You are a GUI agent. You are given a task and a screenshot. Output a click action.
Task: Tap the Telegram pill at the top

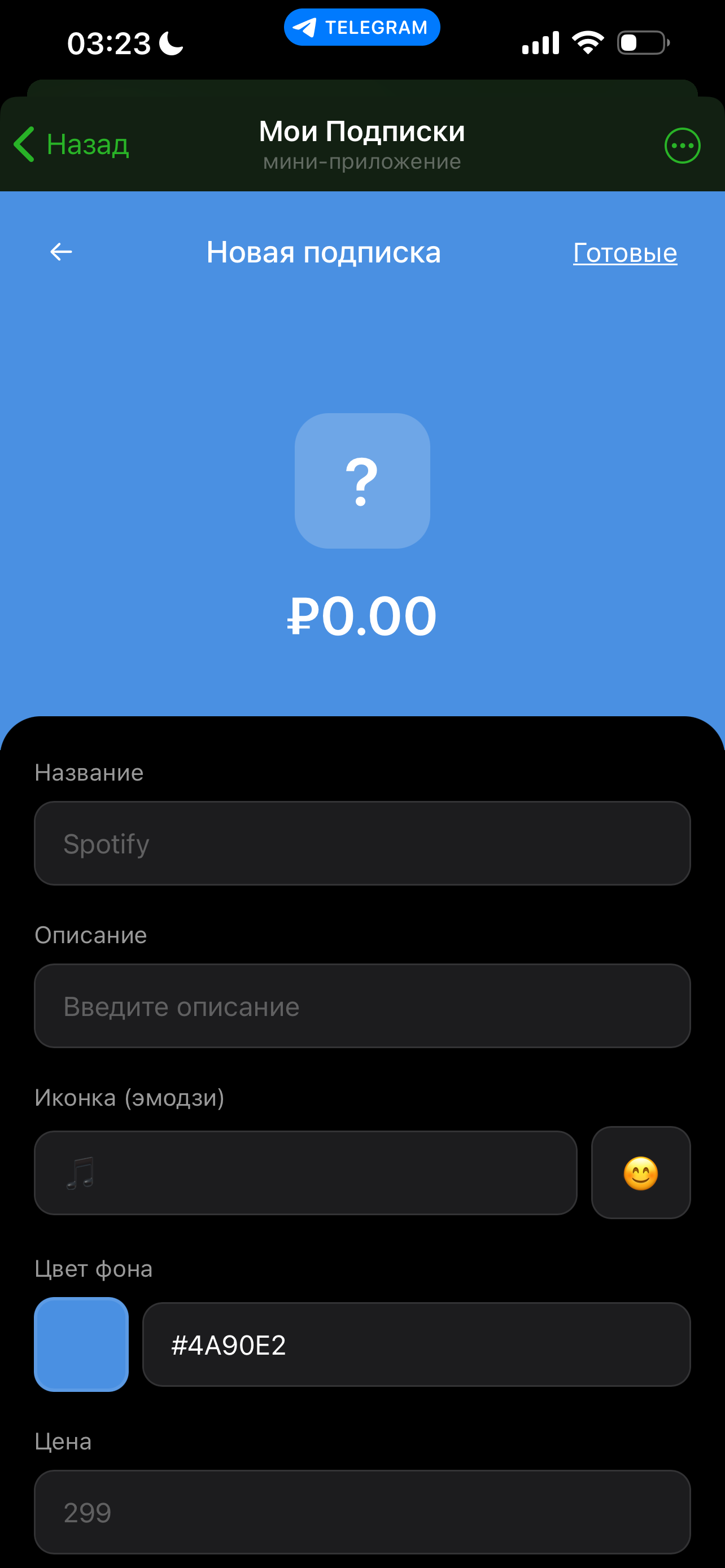click(361, 26)
